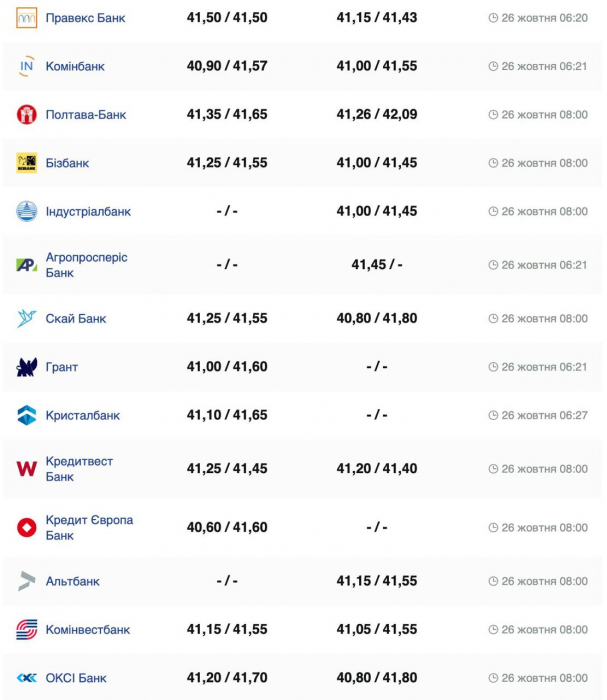Viewport: 607px width, 700px height.
Task: Tap the Скай Банк link
Action: [76, 319]
